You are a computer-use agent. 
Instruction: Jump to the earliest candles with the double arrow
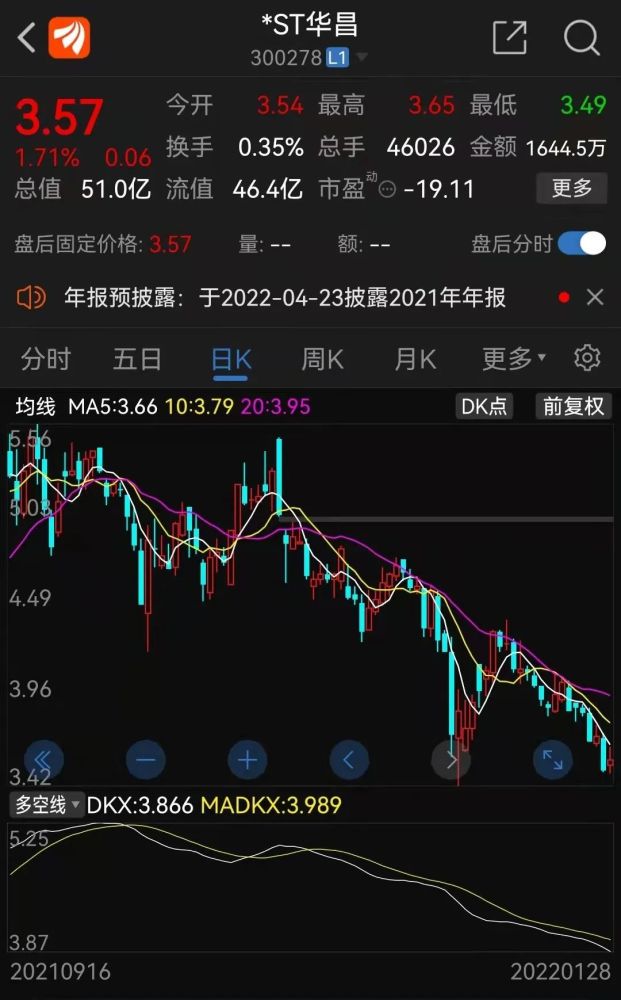tap(44, 760)
